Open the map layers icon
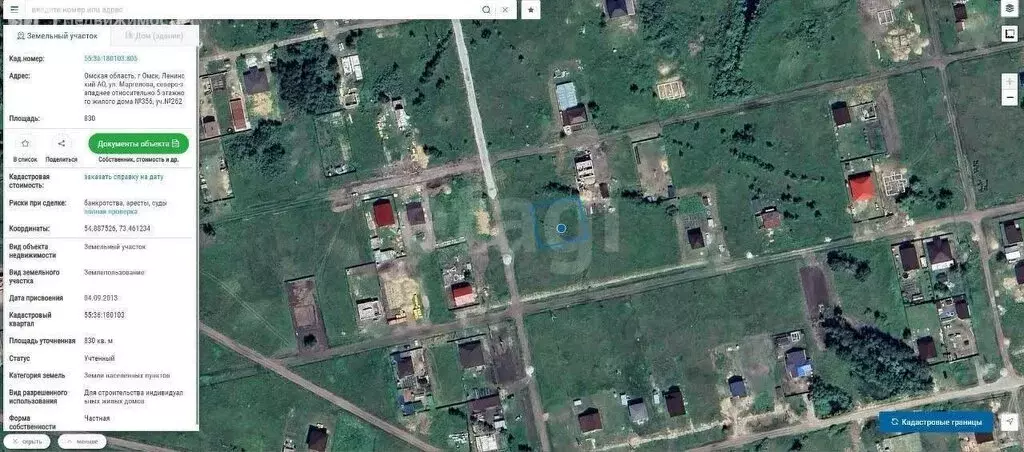1024x452 pixels. click(1010, 9)
